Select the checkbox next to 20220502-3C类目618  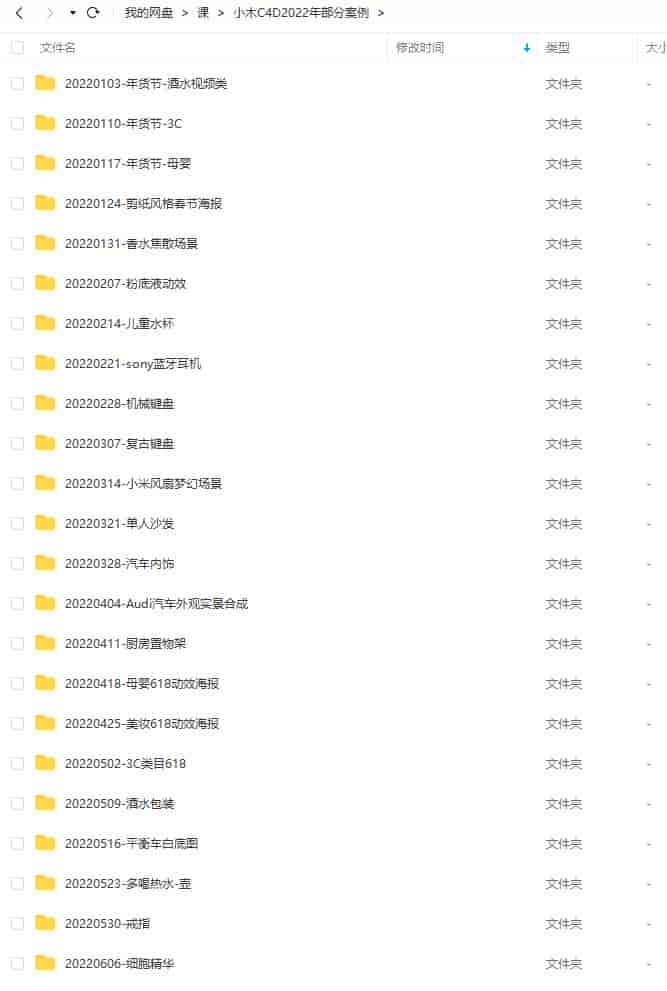click(x=17, y=764)
